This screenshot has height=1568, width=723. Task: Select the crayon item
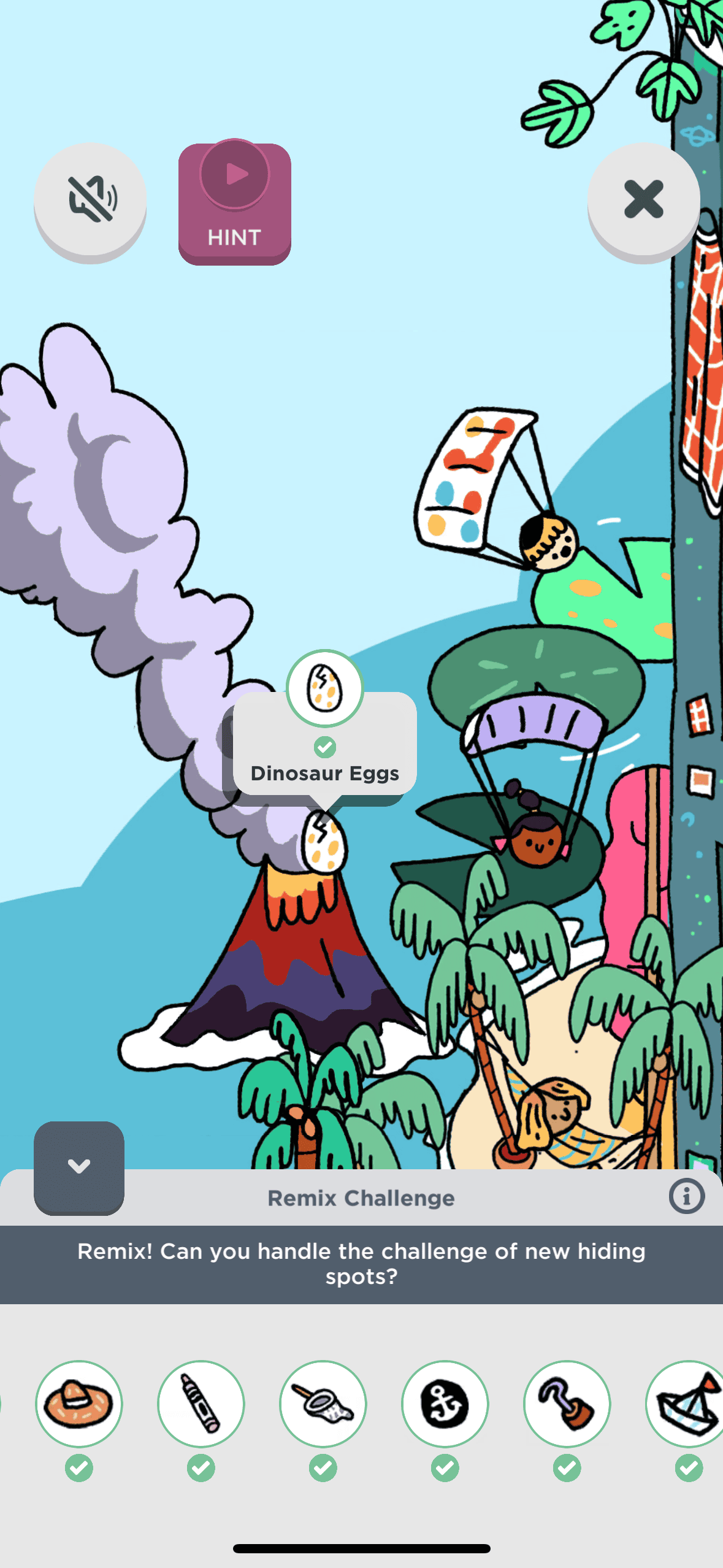pos(201,1404)
